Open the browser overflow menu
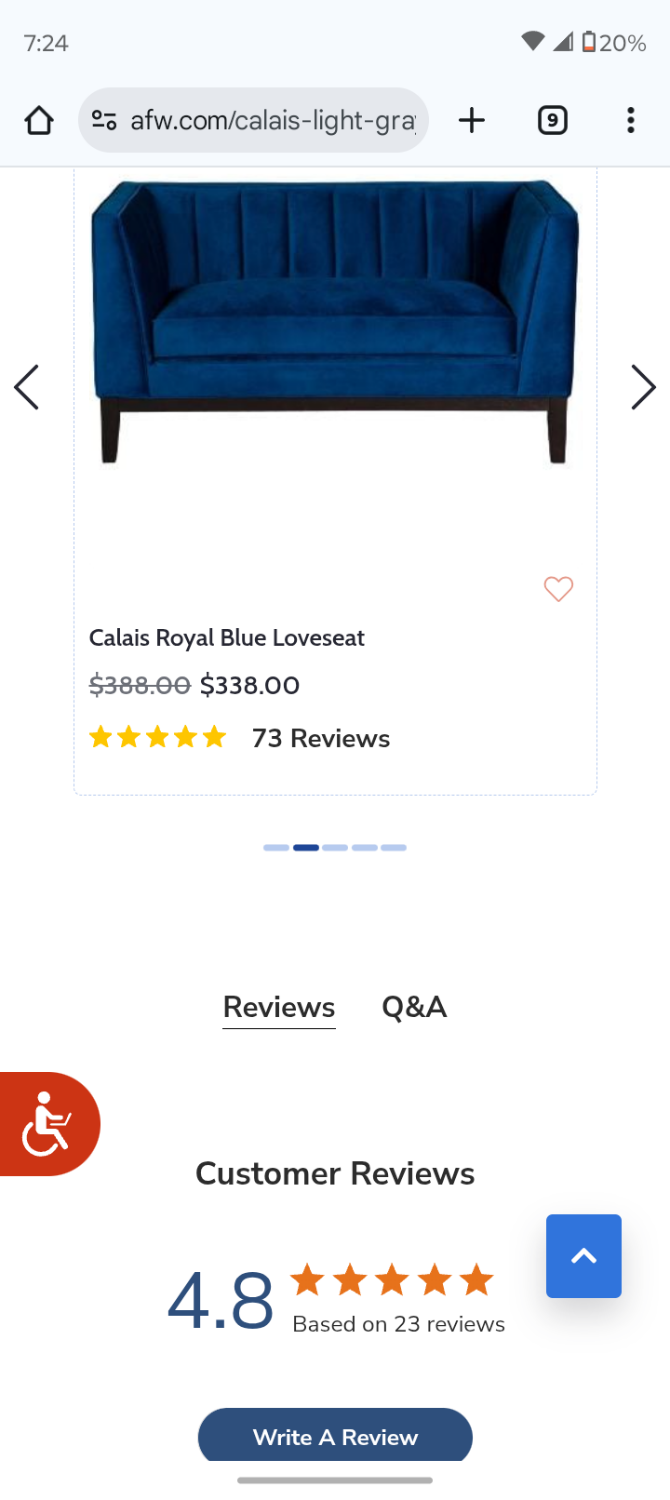 (x=630, y=121)
